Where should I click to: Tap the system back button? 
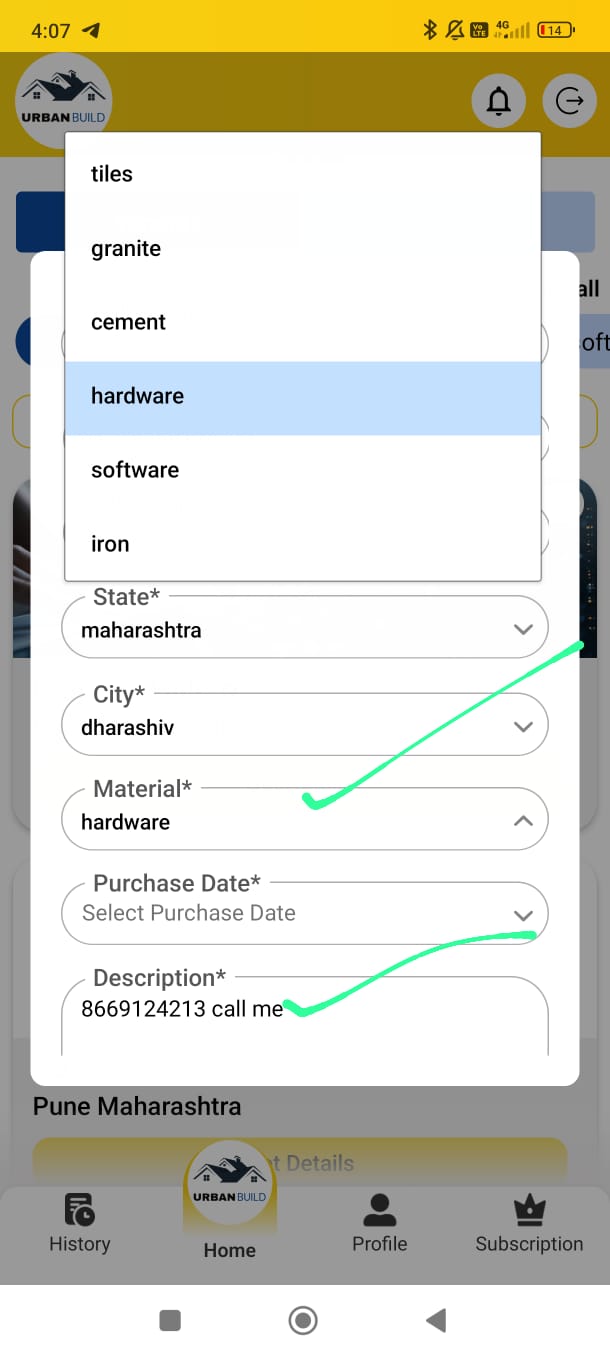[435, 1321]
